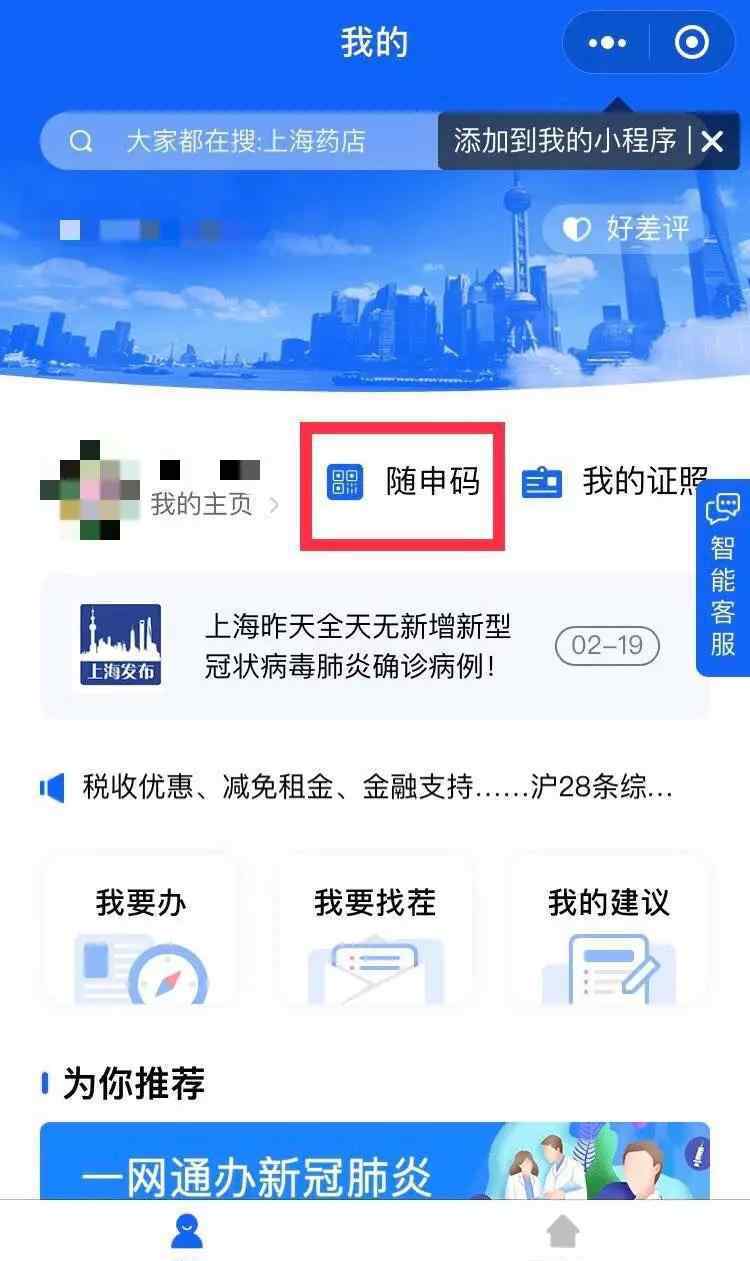Dismiss the 添加到我的小程序 tooltip
This screenshot has height=1261, width=750.
(712, 142)
